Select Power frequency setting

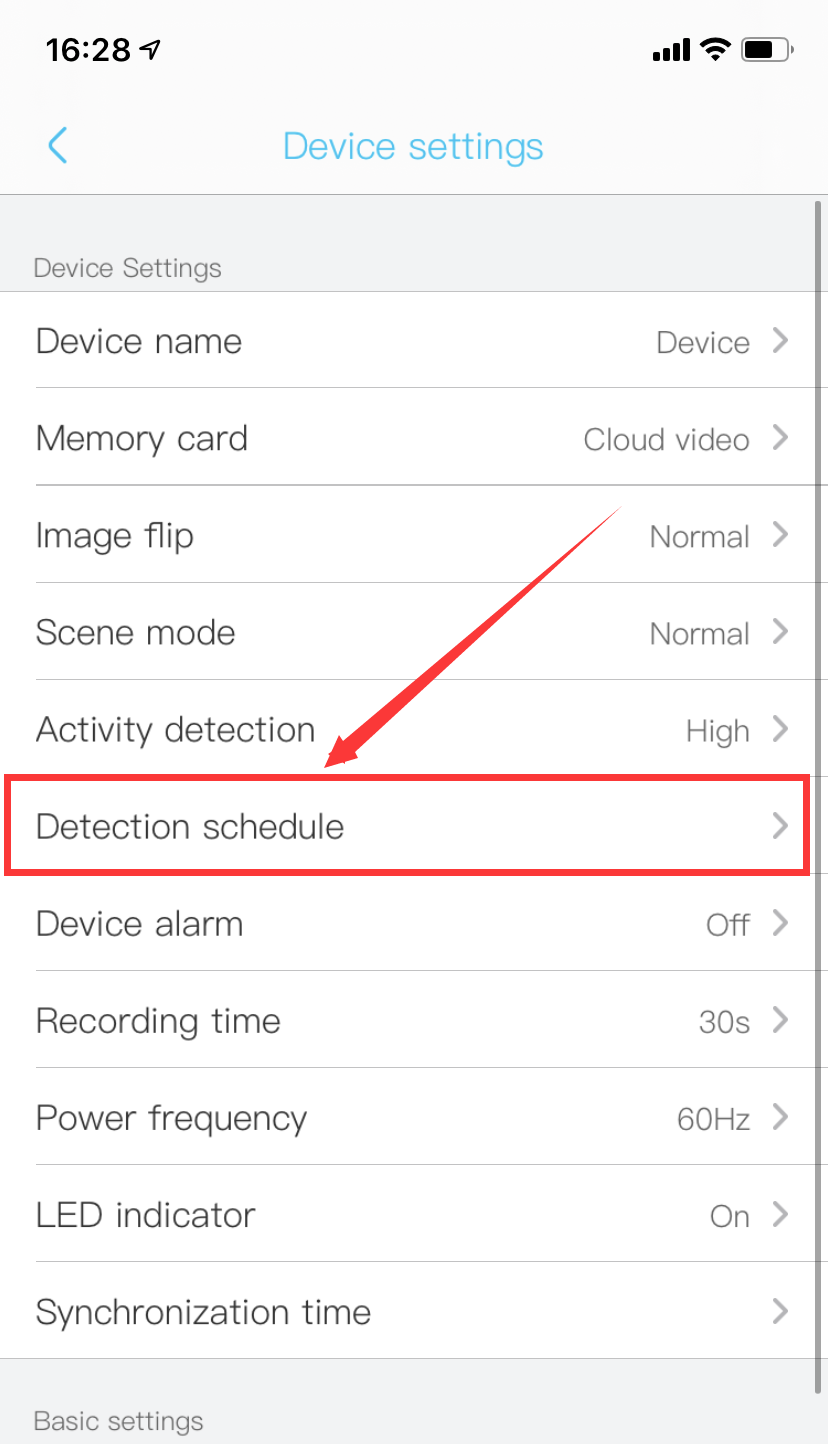414,1116
